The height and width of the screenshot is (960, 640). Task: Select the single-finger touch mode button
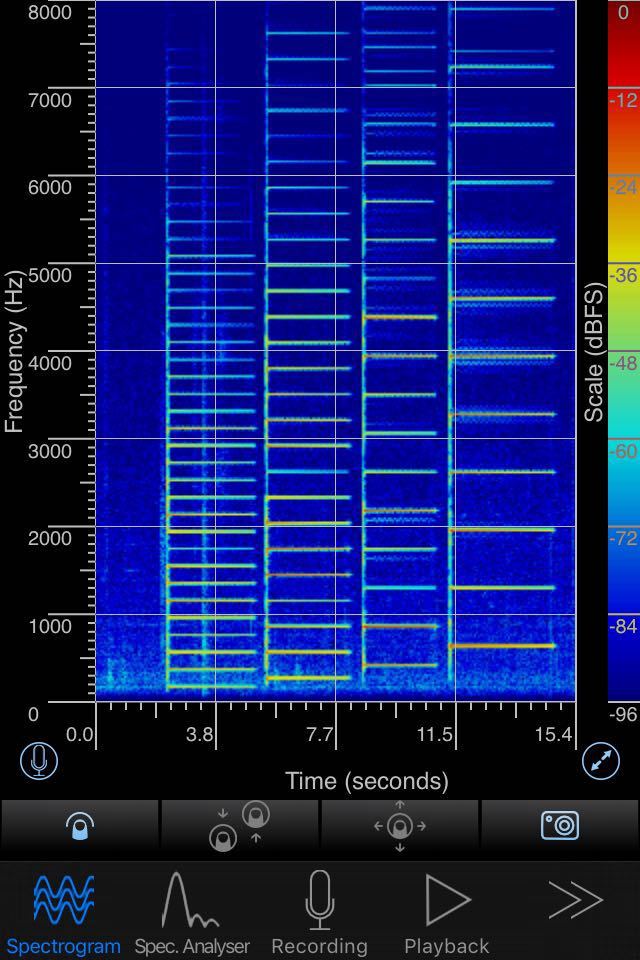tap(80, 826)
